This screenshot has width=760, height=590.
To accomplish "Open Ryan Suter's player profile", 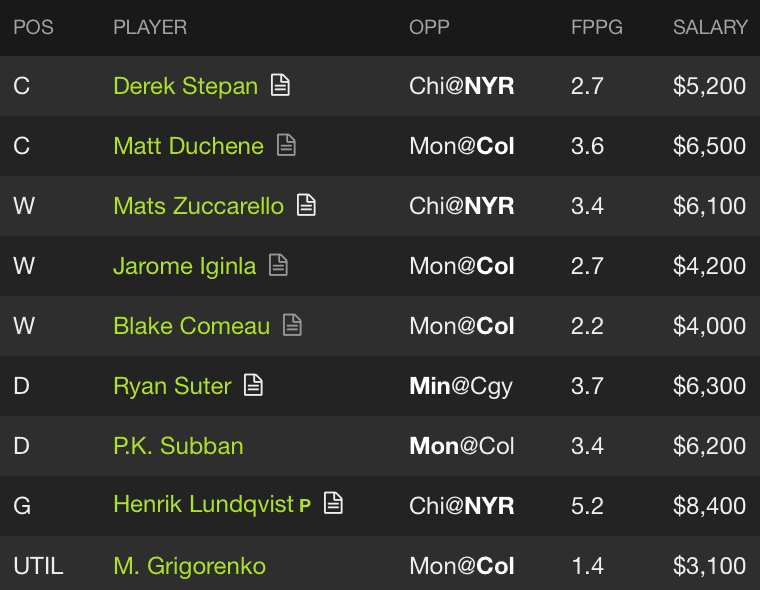I will click(172, 386).
